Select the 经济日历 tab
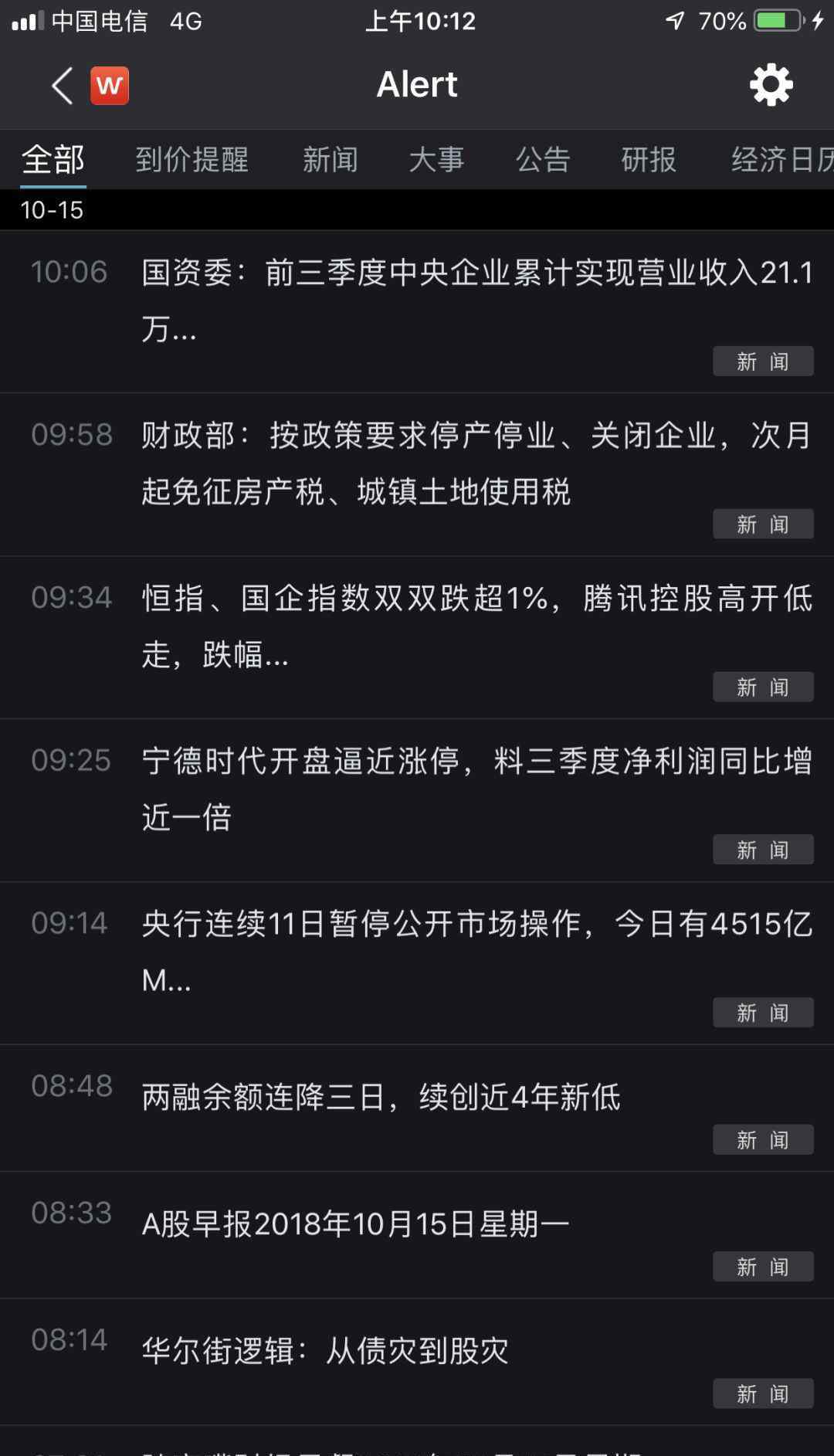 point(782,160)
